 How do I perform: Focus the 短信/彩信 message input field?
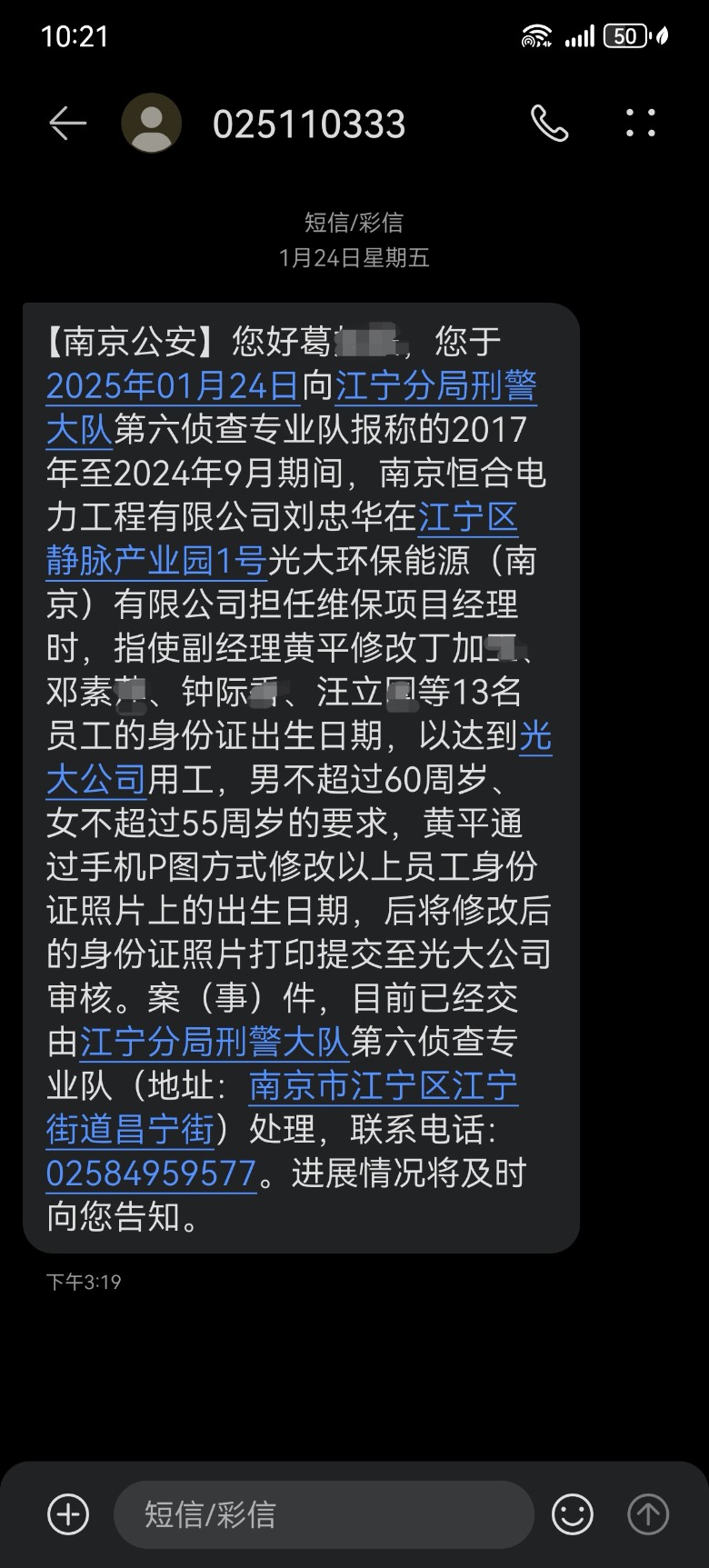pyautogui.click(x=323, y=1514)
